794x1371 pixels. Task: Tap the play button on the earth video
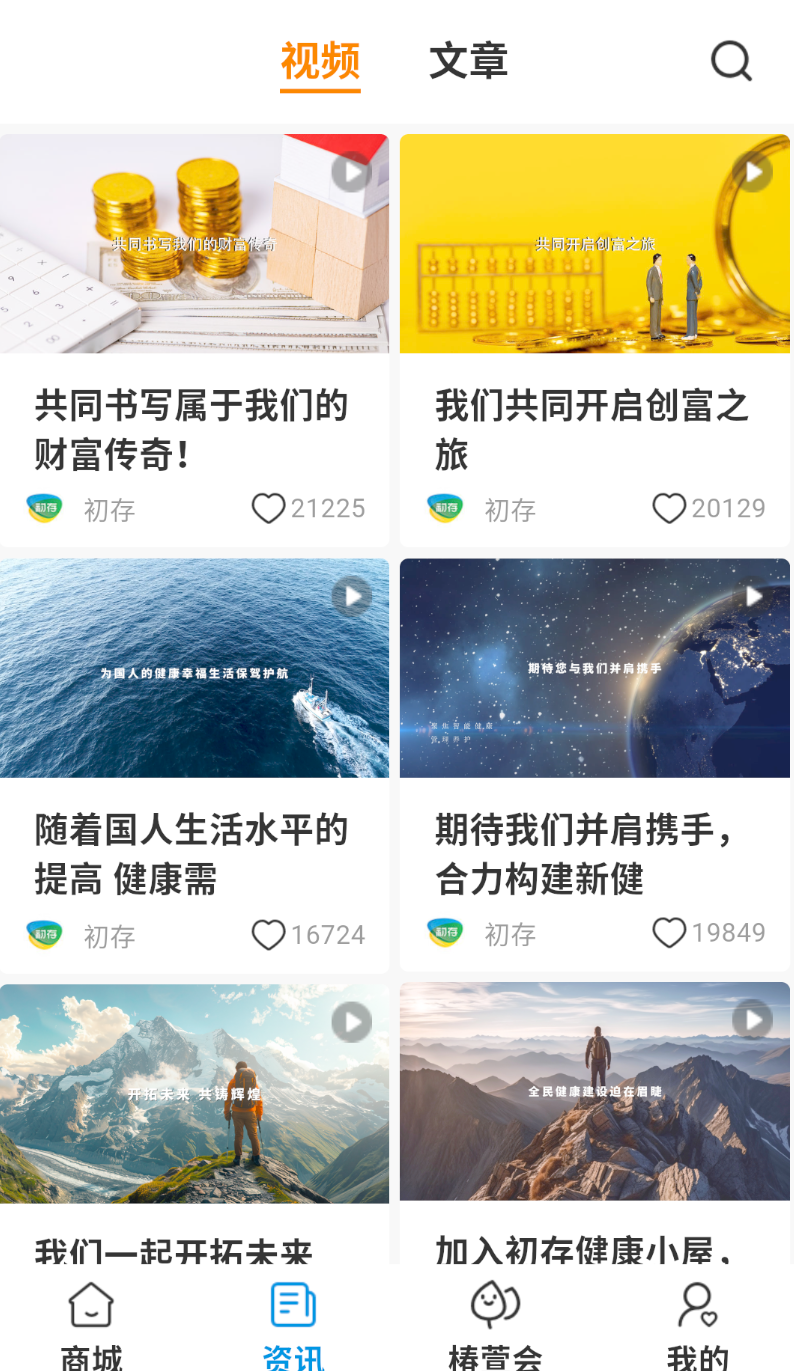(x=751, y=596)
